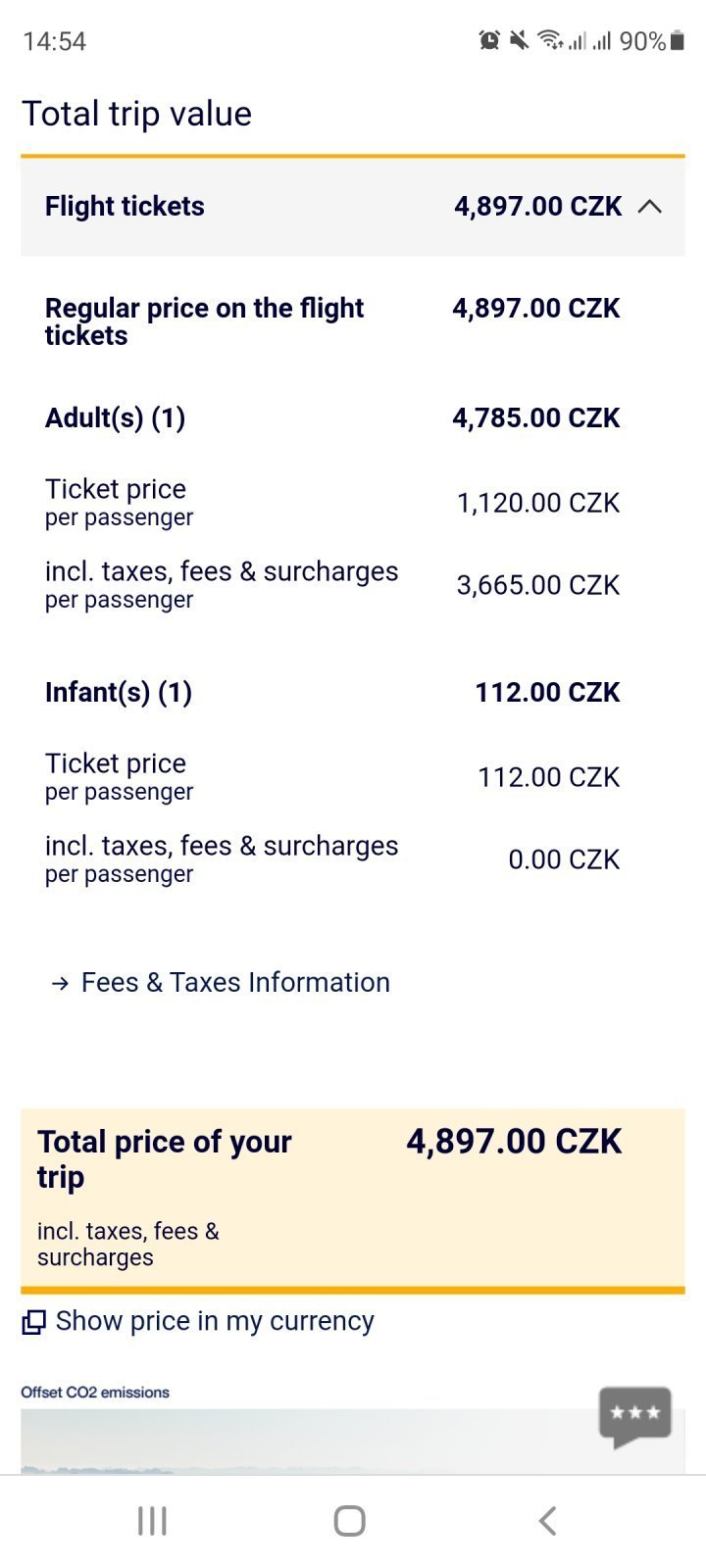Collapse the Flight tickets section

[x=649, y=207]
